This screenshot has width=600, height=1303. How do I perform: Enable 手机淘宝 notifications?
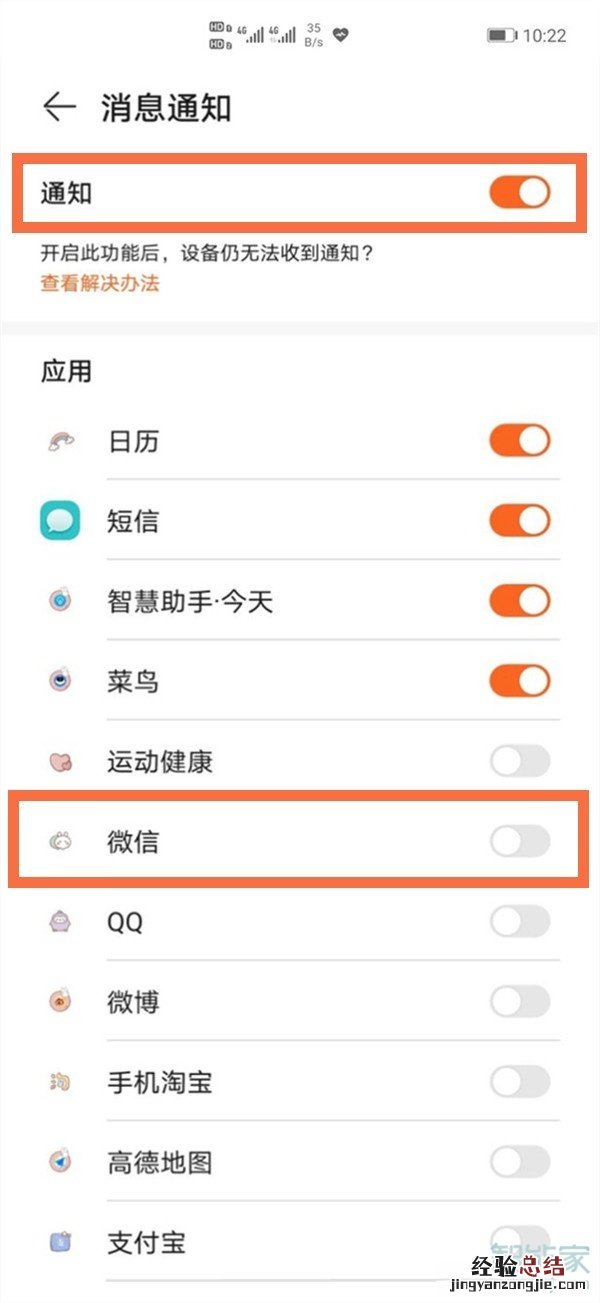pos(519,1081)
